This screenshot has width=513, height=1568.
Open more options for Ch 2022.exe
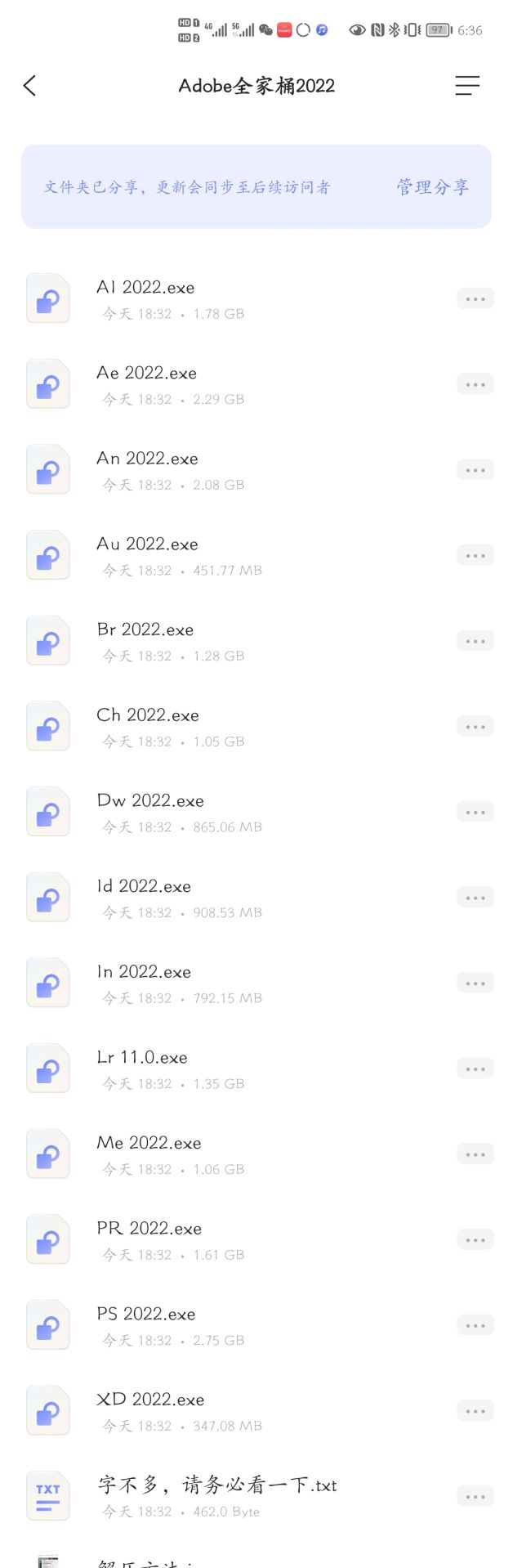pos(475,727)
